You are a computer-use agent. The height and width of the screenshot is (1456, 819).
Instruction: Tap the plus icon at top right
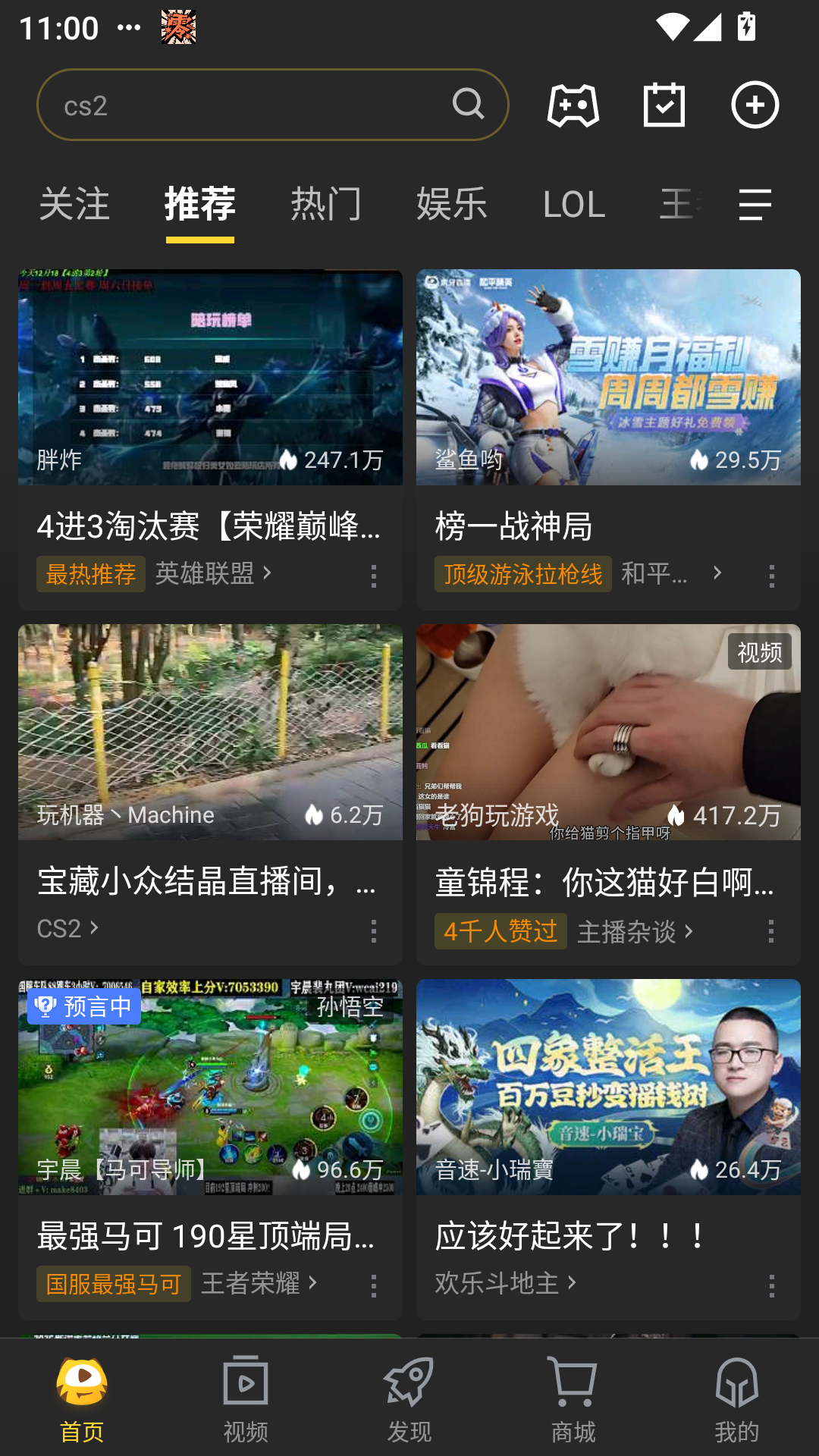(755, 105)
